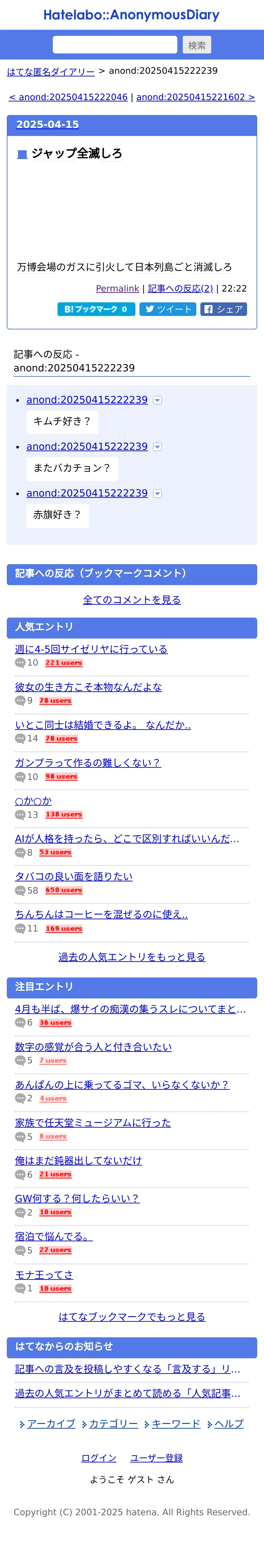Go to previous entry anond:20250415222046

[x=68, y=97]
